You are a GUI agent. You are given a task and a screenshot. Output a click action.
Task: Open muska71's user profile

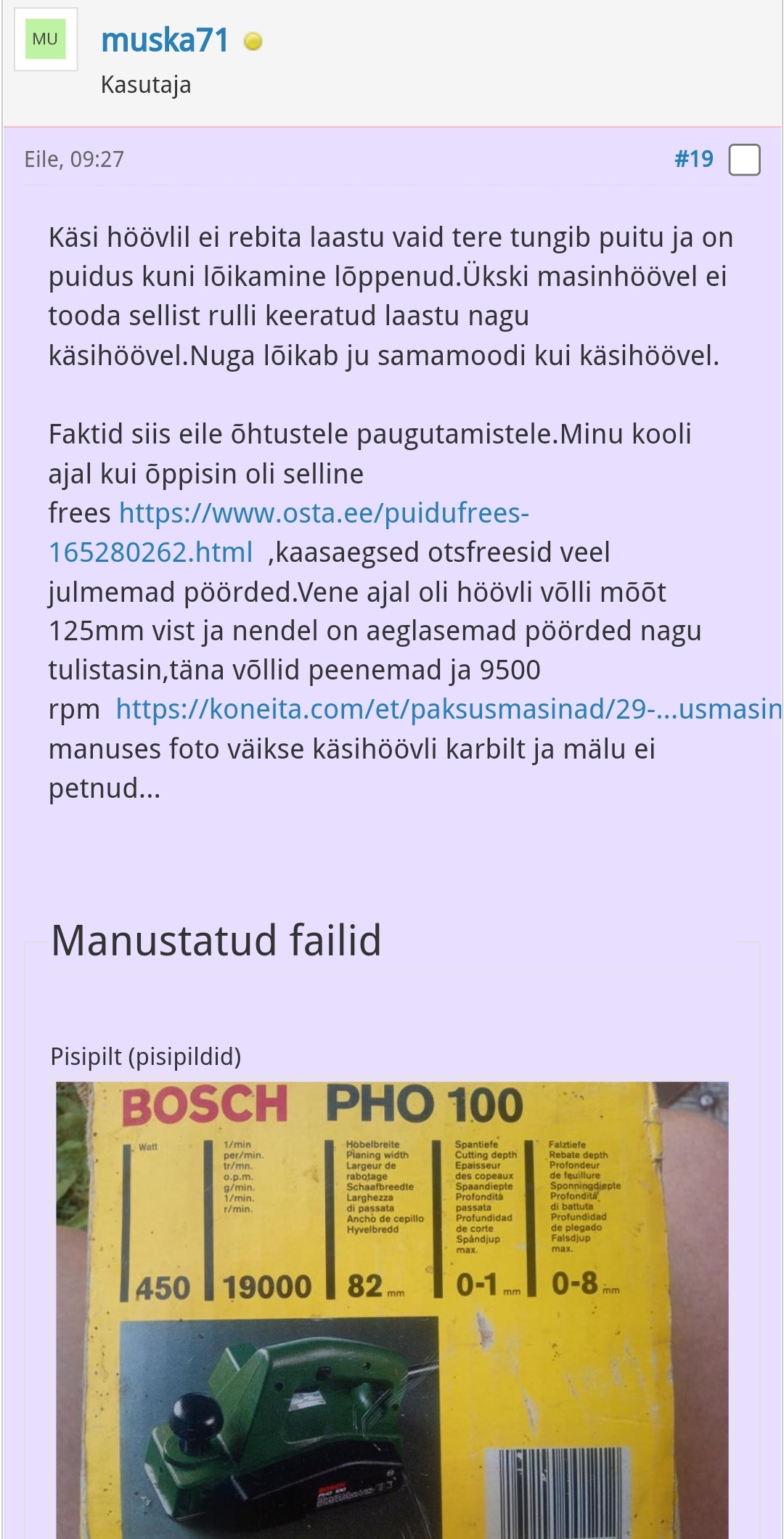pos(165,41)
